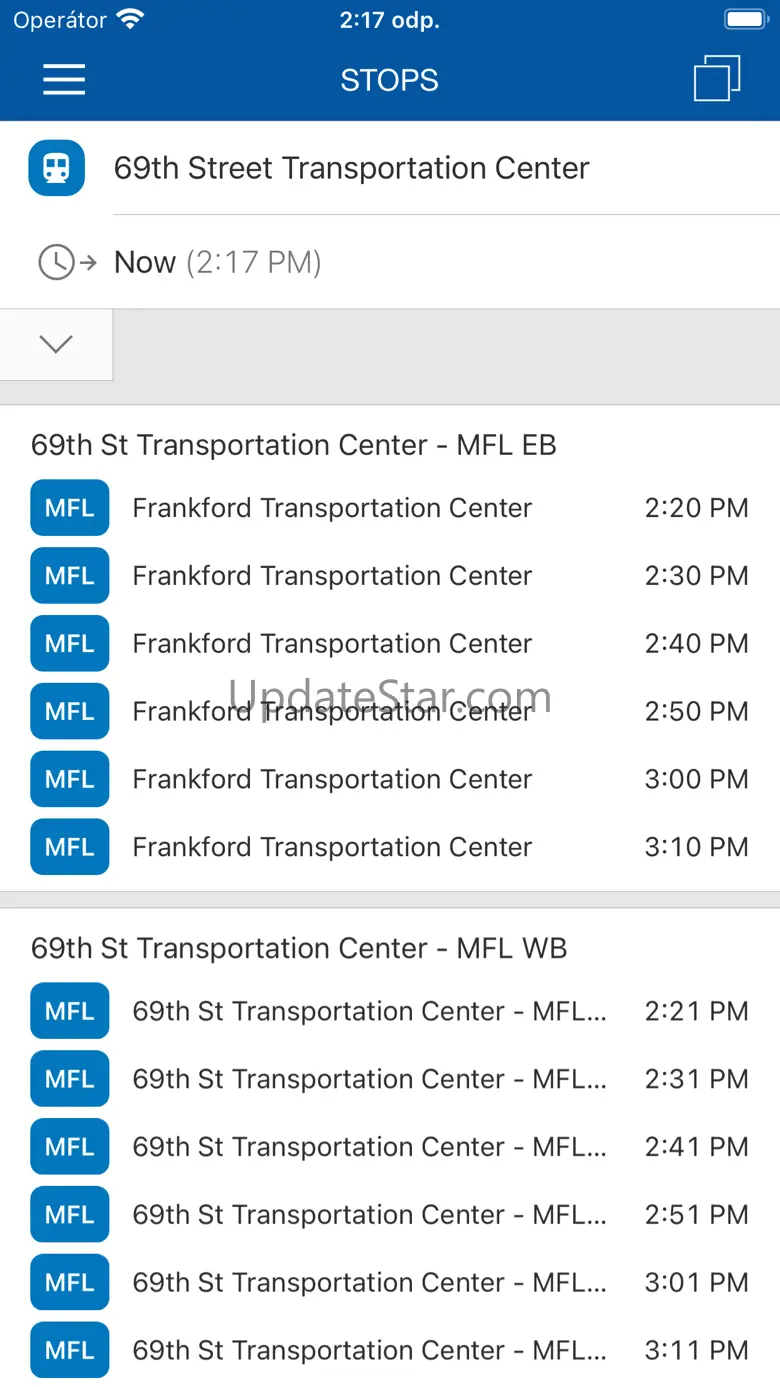Open the hamburger navigation menu

(x=64, y=80)
